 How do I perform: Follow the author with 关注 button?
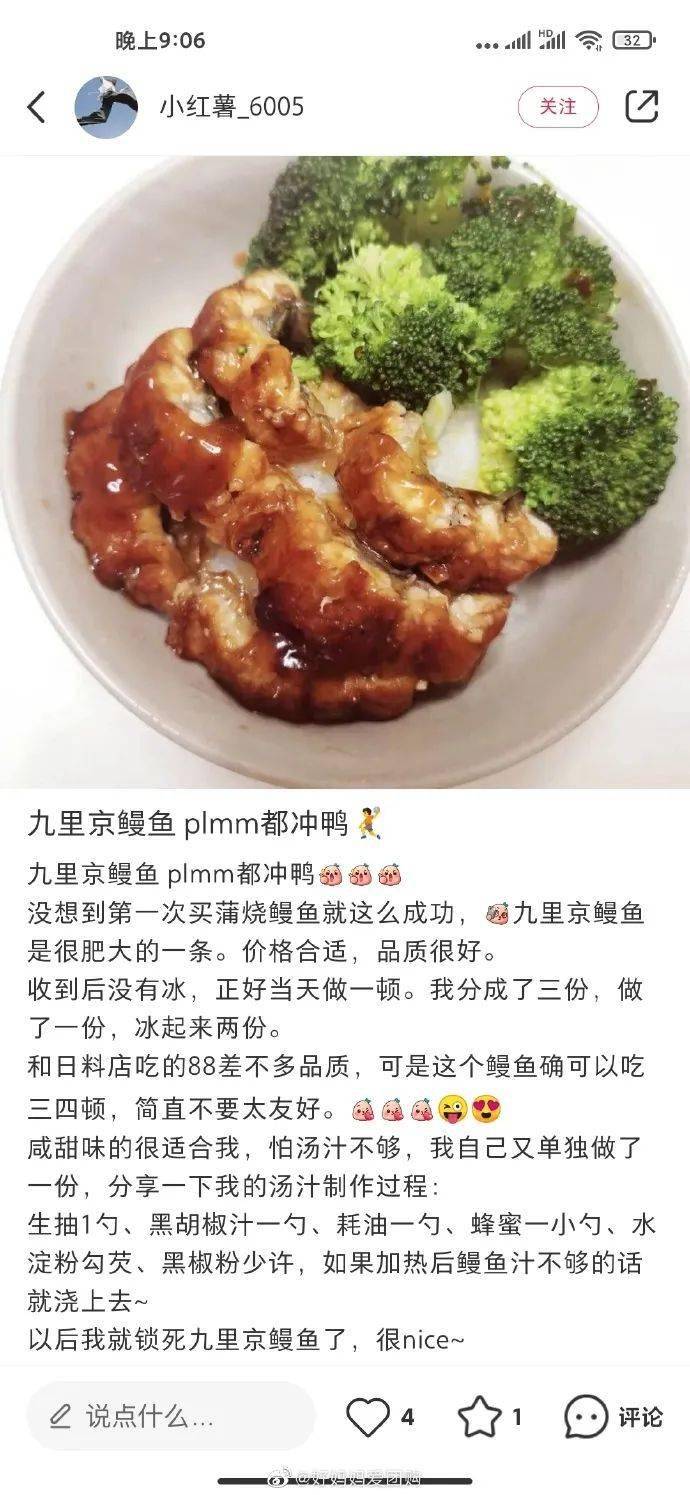click(558, 107)
